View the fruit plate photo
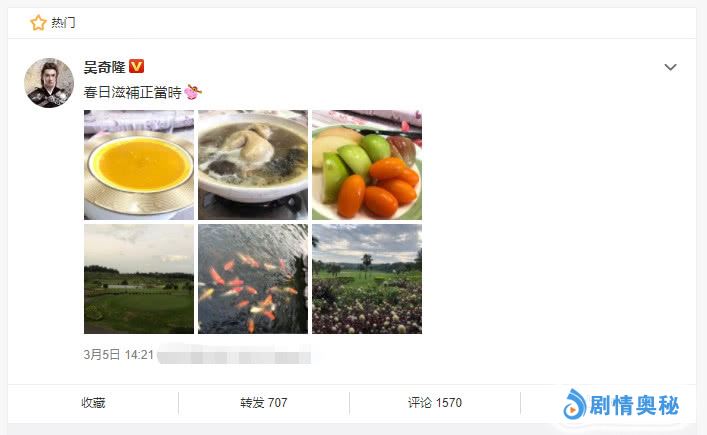 (x=367, y=165)
